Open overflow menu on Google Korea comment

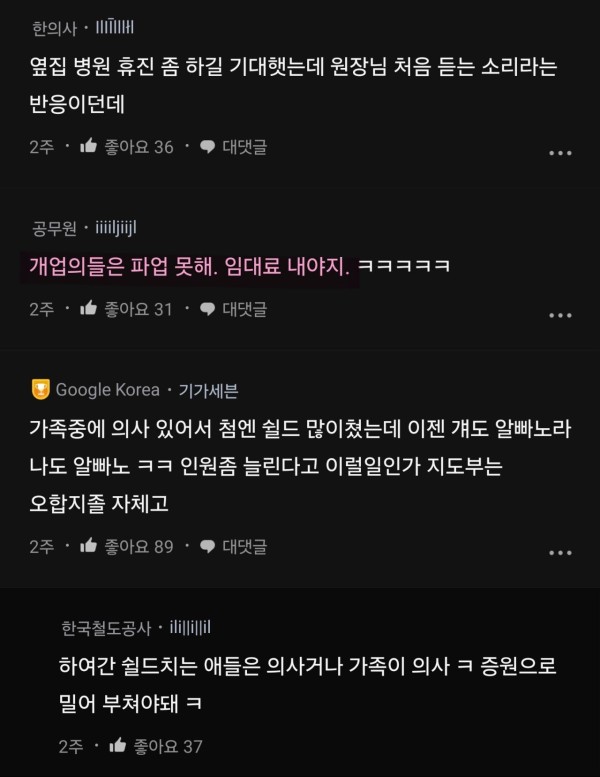click(x=560, y=552)
